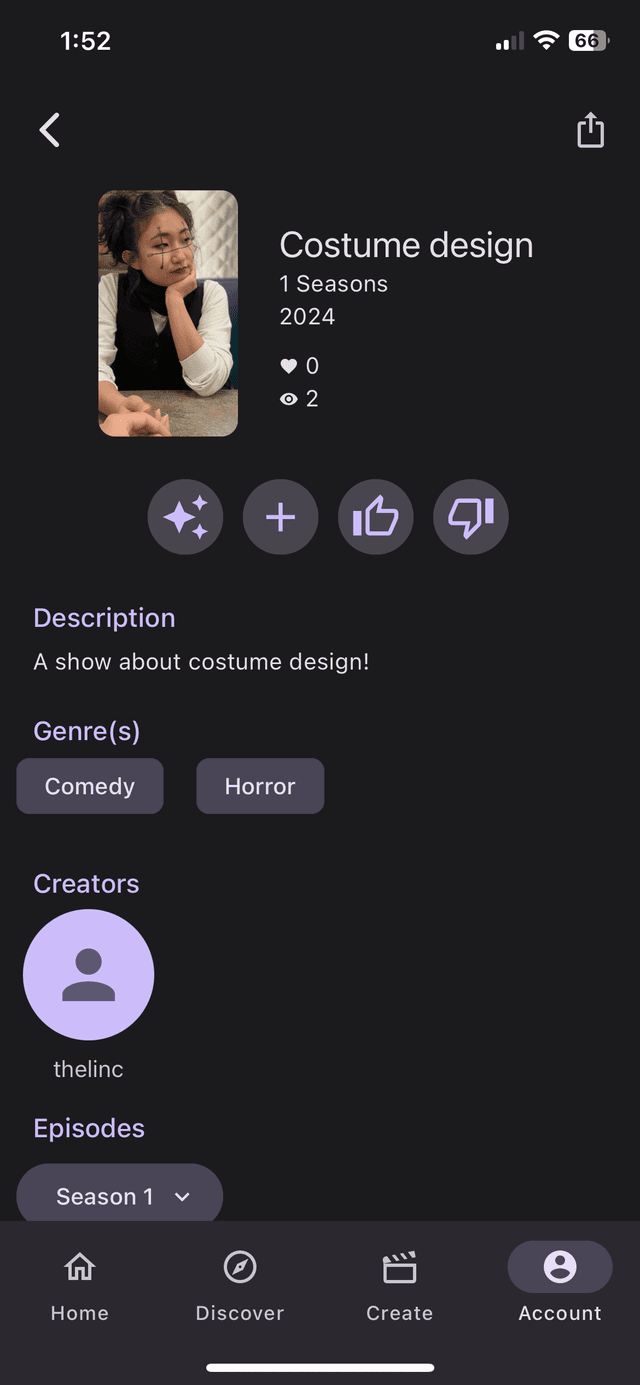640x1385 pixels.
Task: Give the show a thumbs up
Action: click(376, 517)
